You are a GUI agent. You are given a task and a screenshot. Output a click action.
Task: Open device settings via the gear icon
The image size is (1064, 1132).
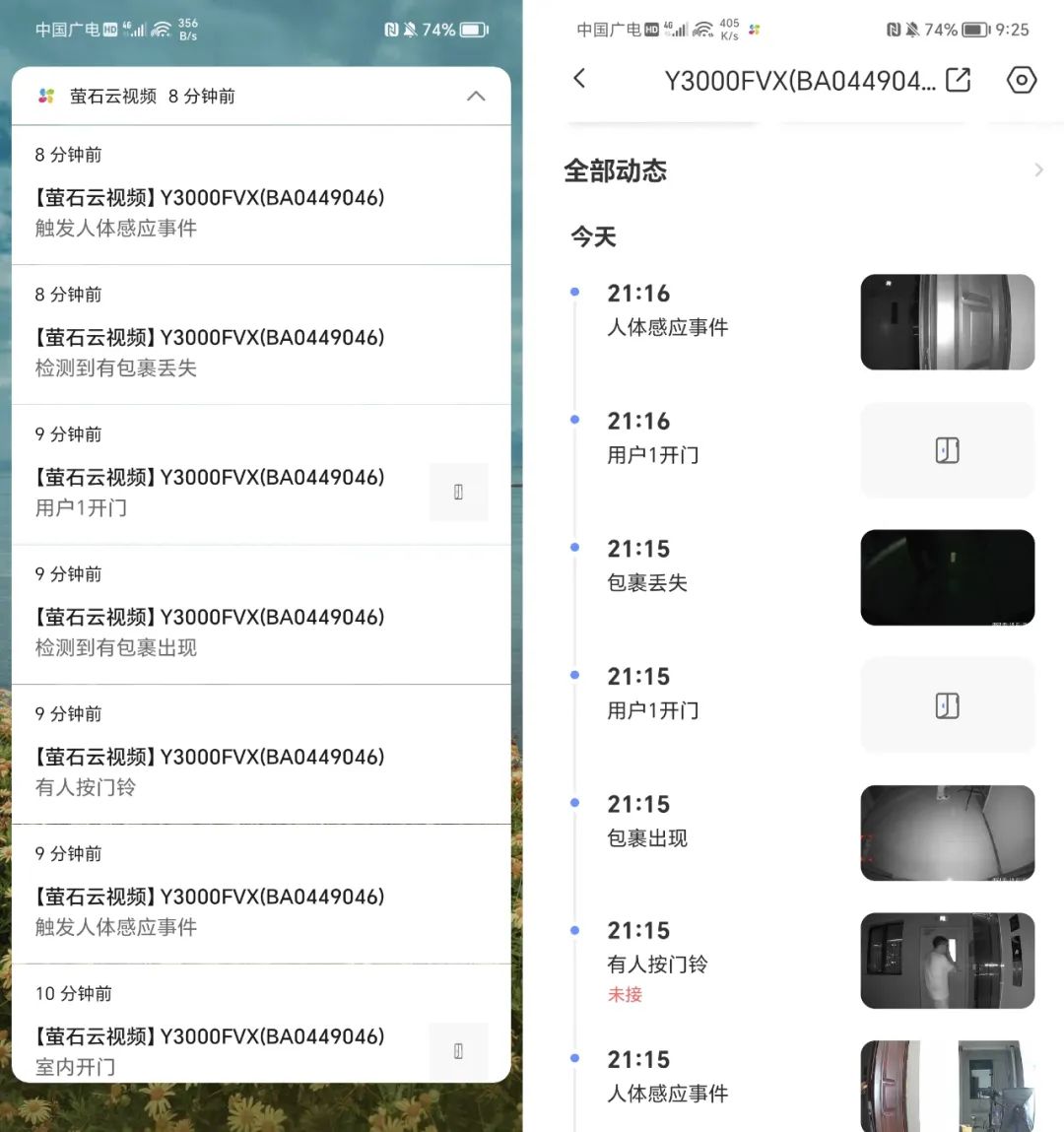pyautogui.click(x=1022, y=81)
